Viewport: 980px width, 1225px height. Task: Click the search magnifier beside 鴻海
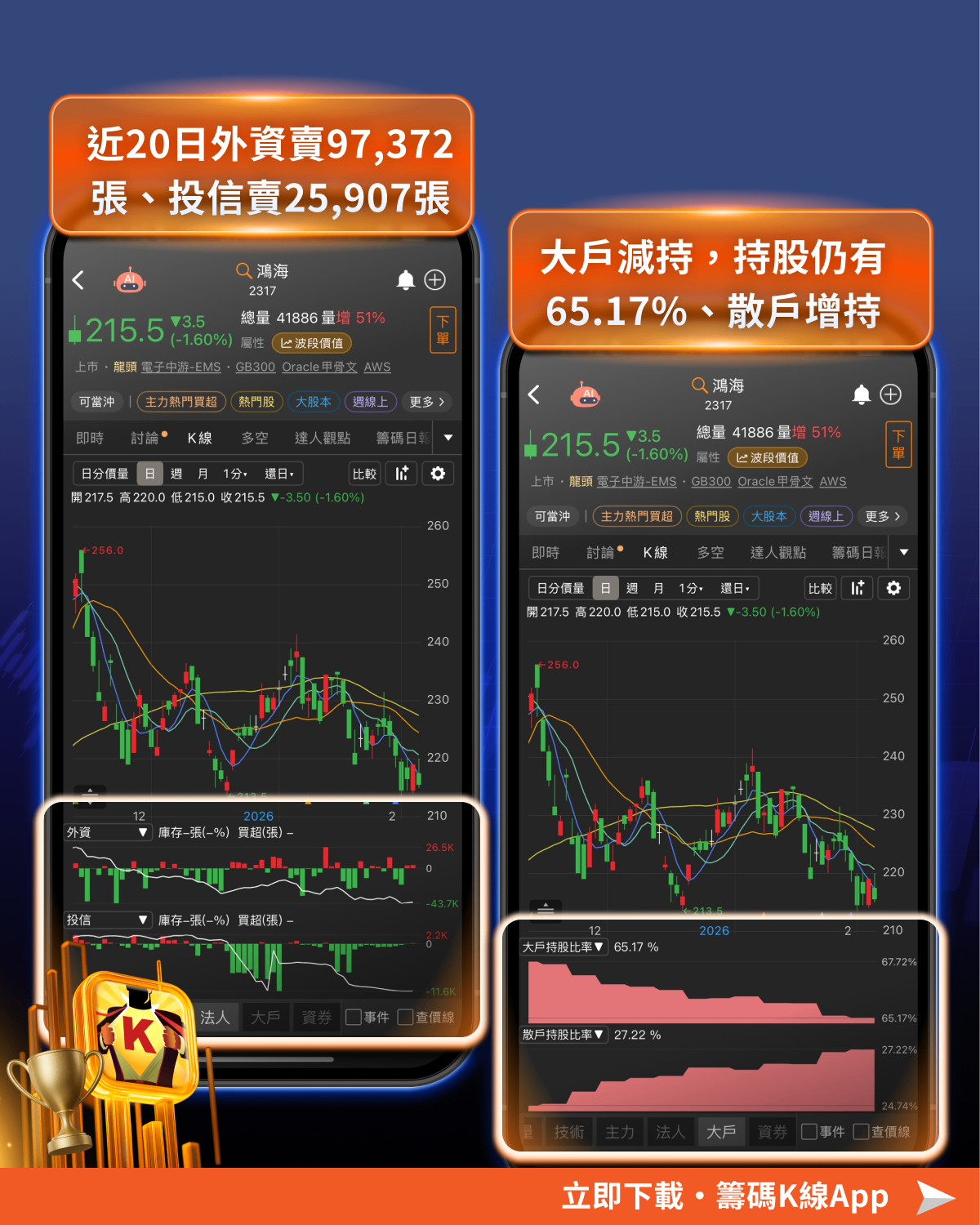point(243,271)
